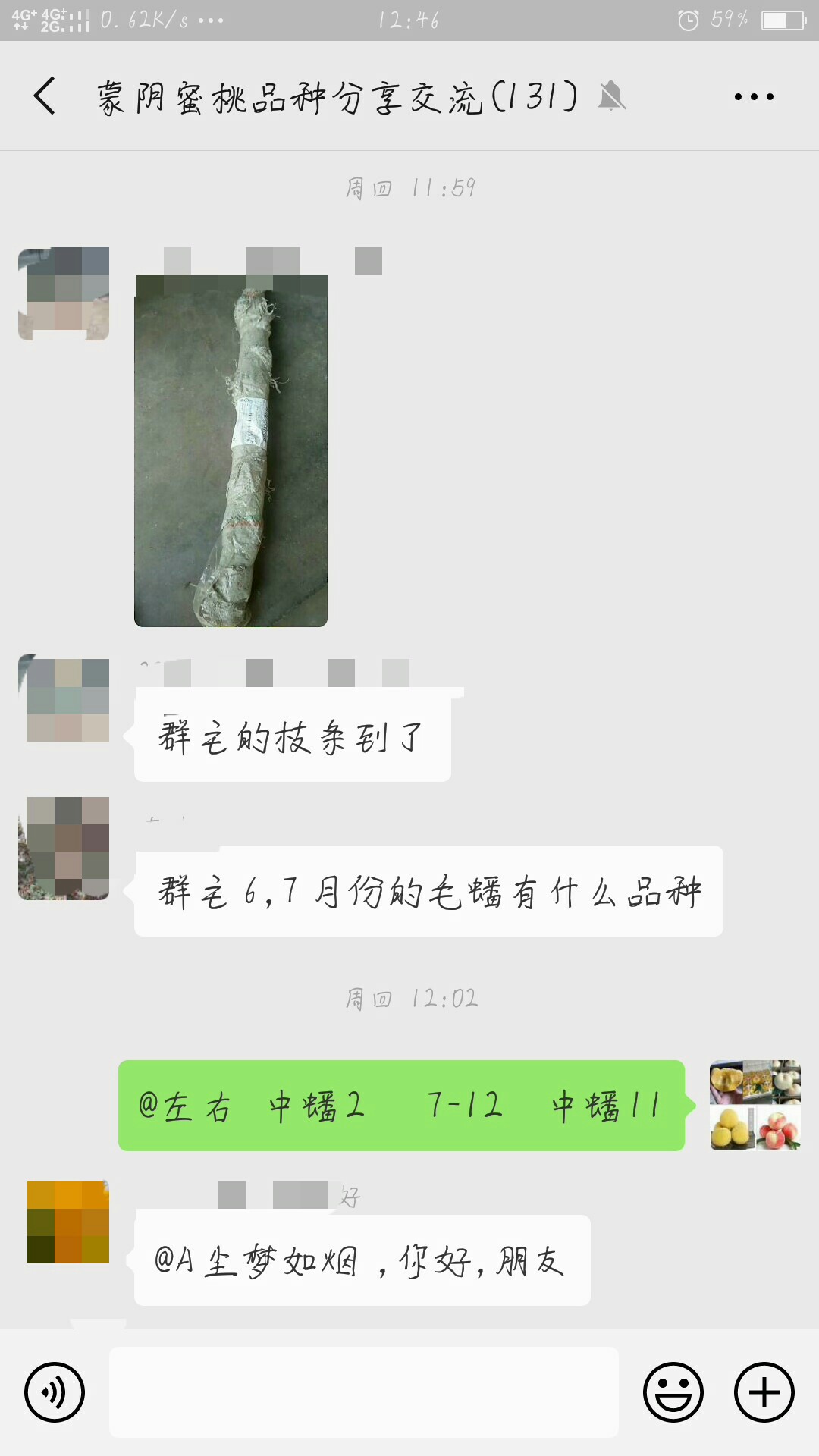Image resolution: width=819 pixels, height=1456 pixels.
Task: Open the wrapped branch photo
Action: pos(231,450)
